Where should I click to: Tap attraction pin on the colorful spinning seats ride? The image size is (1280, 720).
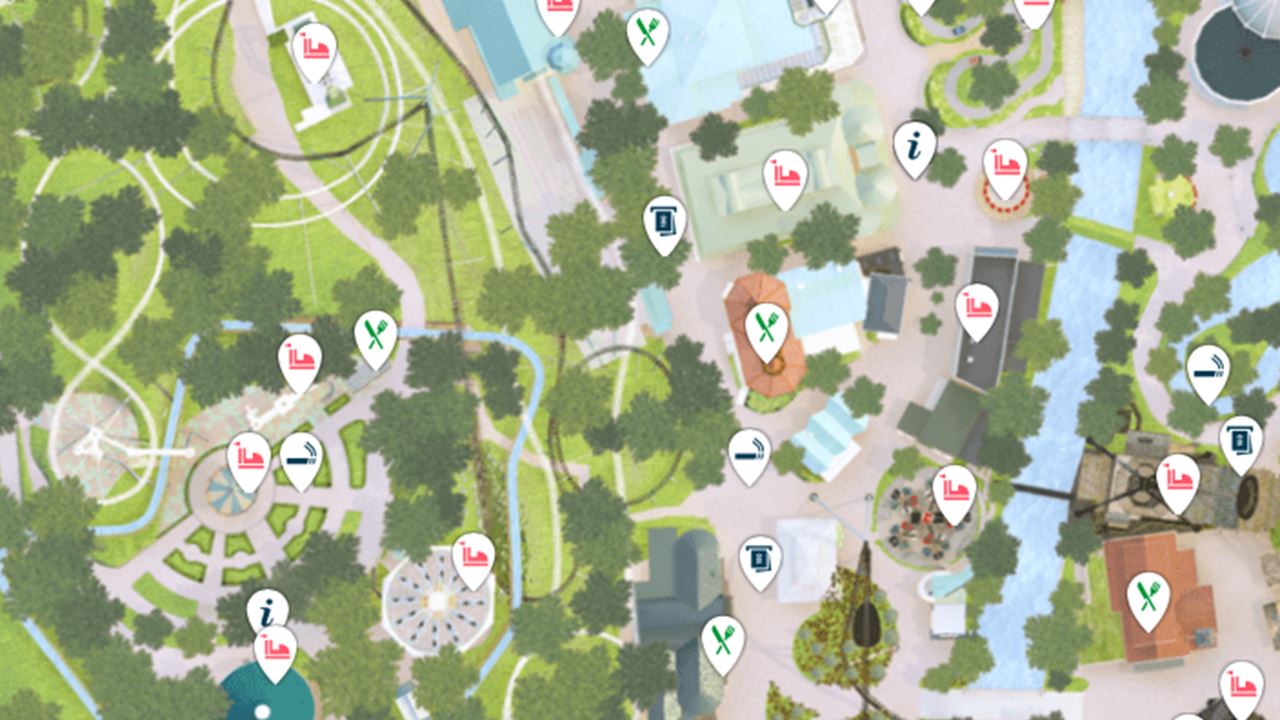coord(954,492)
